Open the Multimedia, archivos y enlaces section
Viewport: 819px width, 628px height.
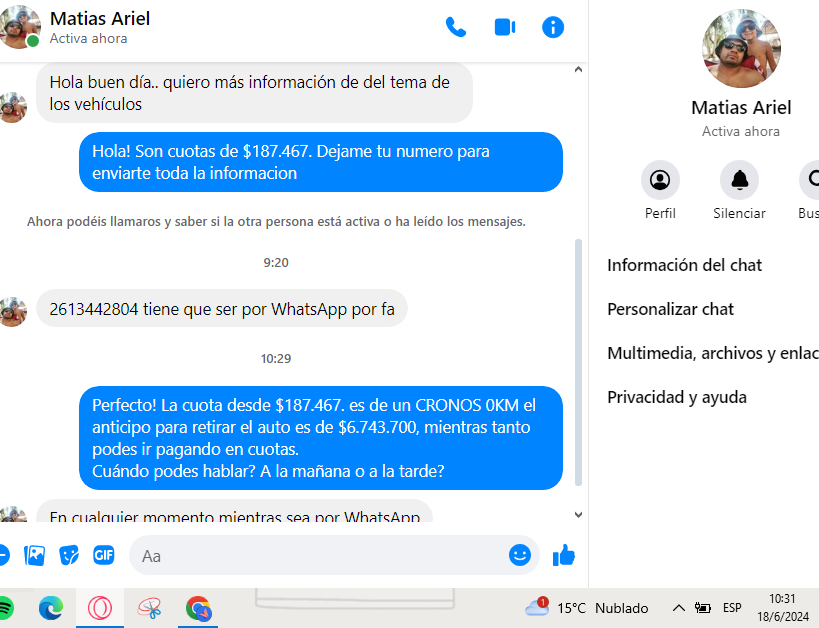[712, 353]
